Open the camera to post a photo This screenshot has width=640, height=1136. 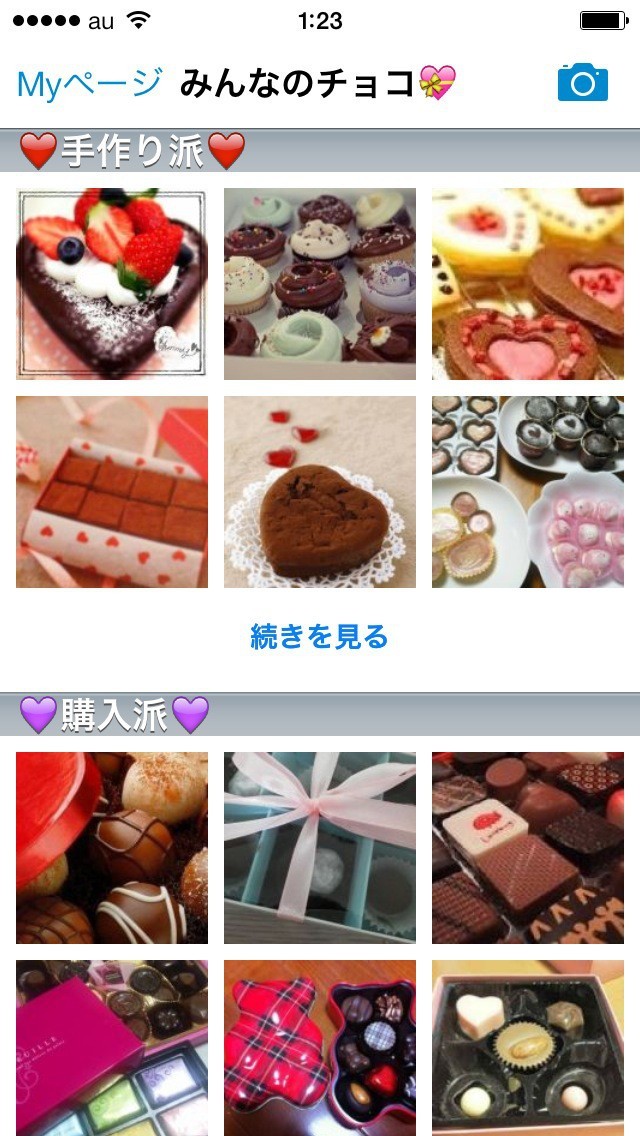(x=582, y=82)
